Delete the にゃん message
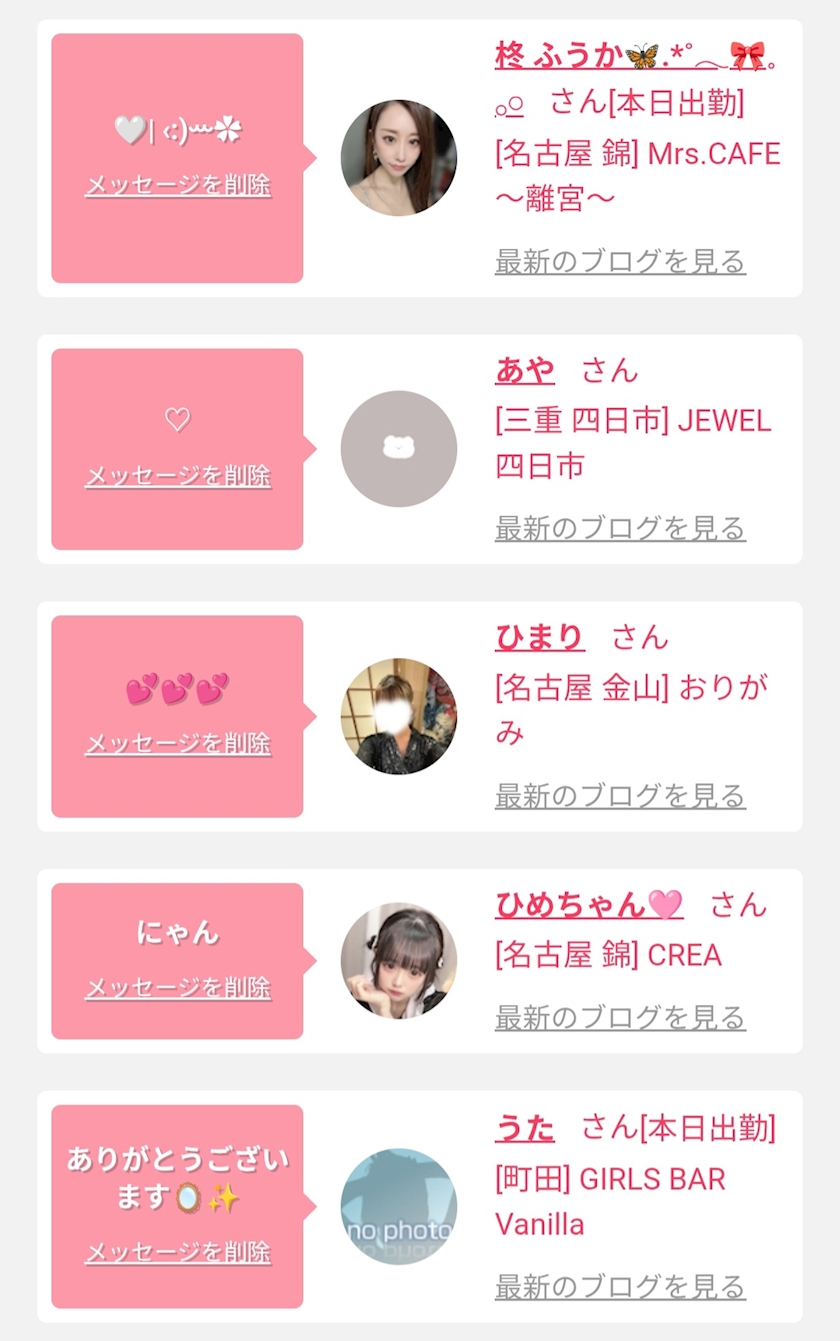 point(178,987)
